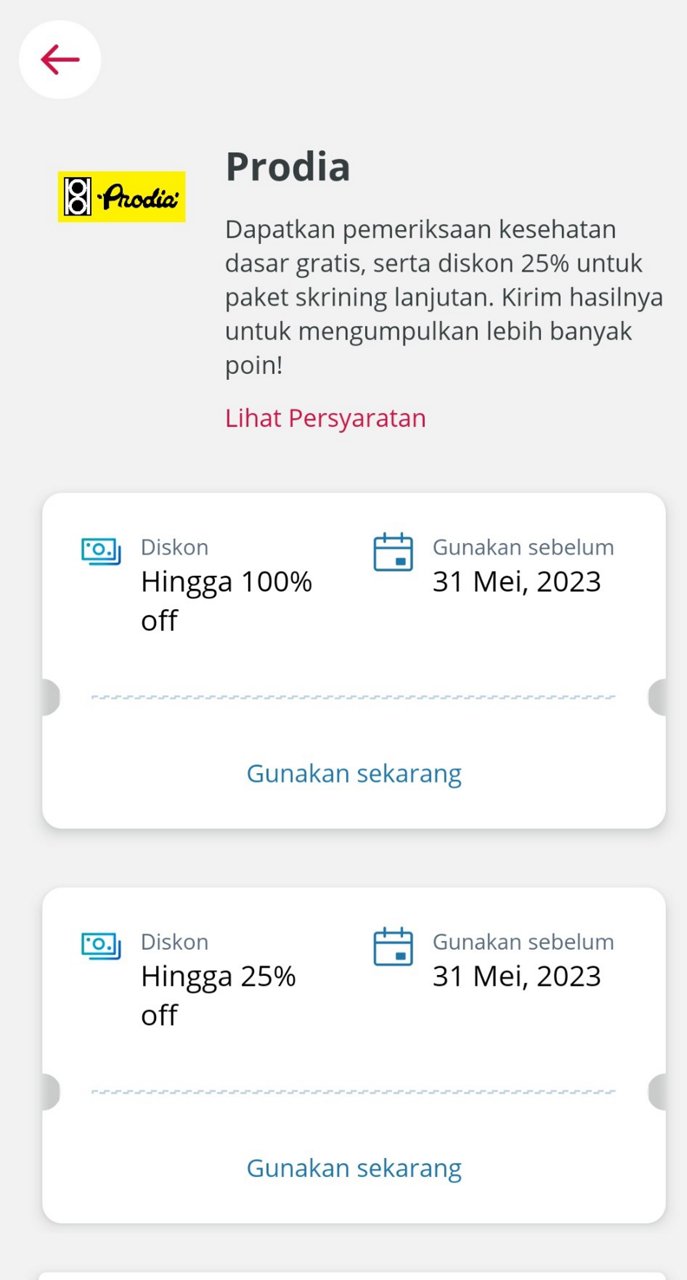Screen dimensions: 687x1280
Task: Open the Lihat Persyaratan link
Action: (x=325, y=418)
